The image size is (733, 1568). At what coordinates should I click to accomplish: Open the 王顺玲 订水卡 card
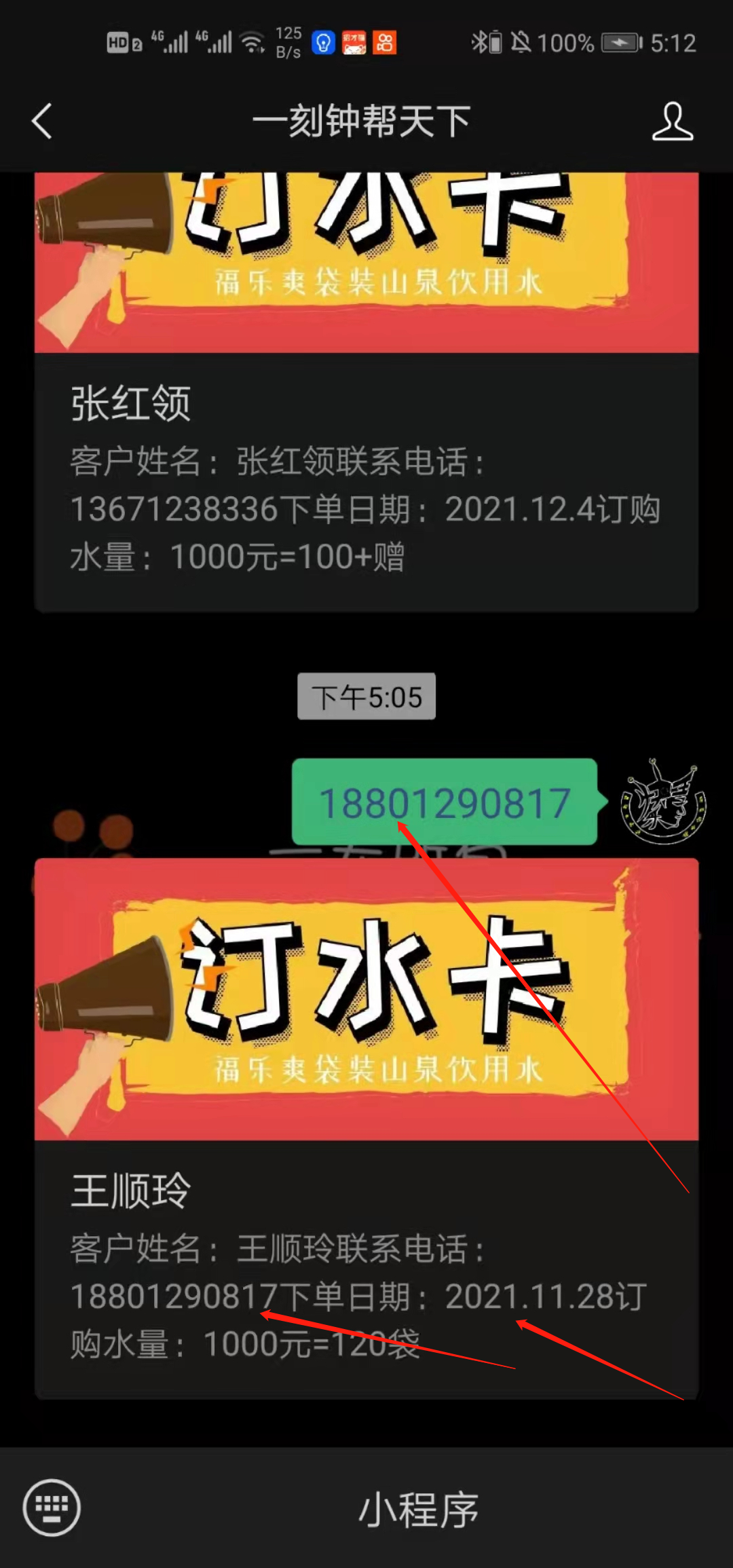[366, 1128]
